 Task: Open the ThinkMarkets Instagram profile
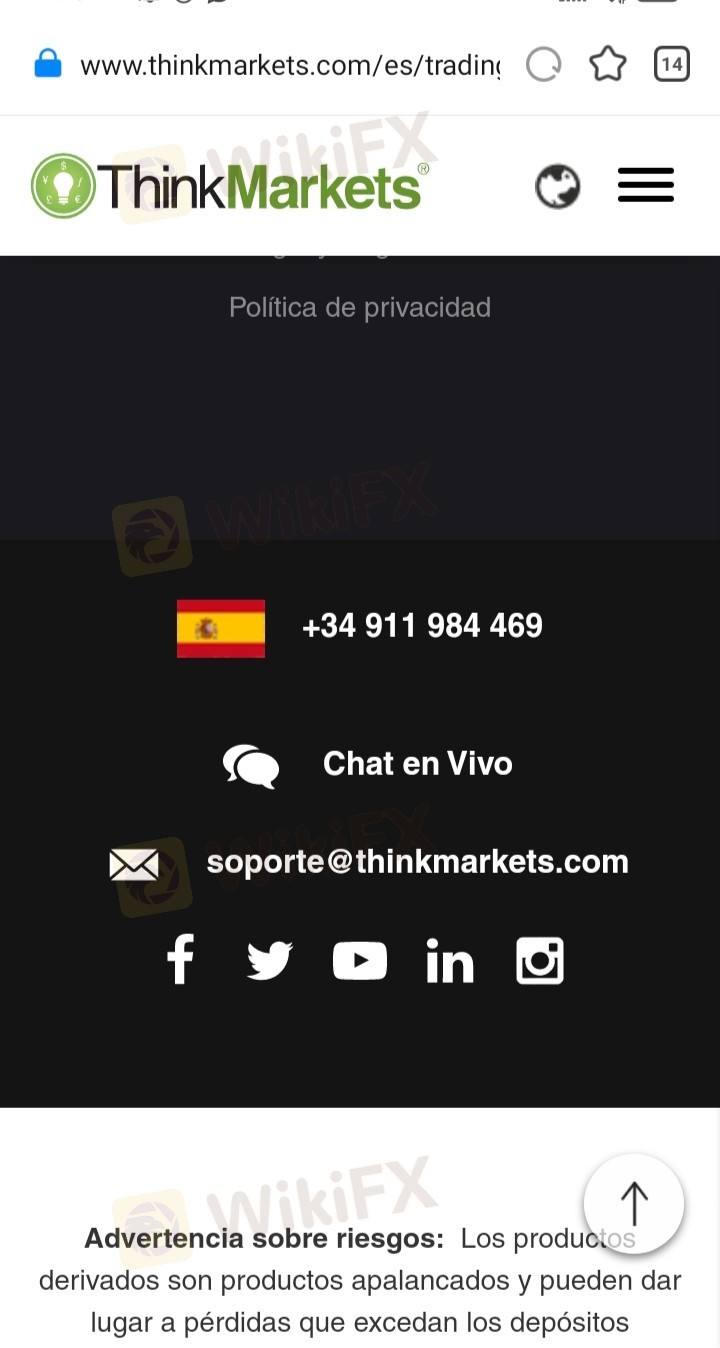[x=540, y=961]
